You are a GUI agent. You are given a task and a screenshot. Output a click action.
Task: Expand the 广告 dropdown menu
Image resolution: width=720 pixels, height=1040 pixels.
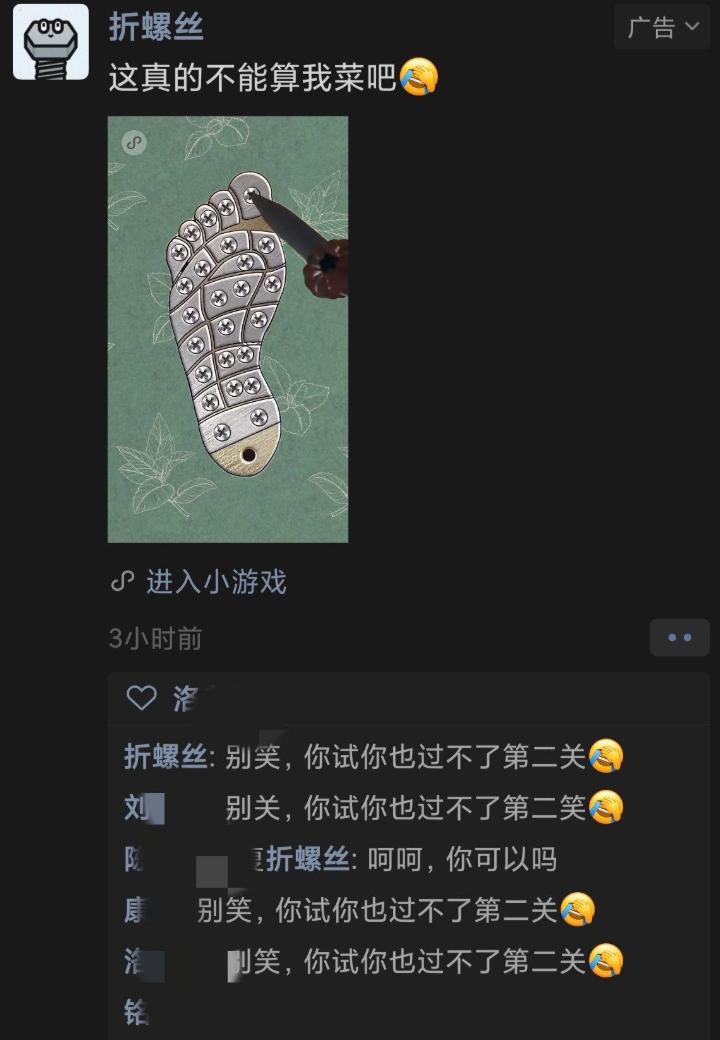click(662, 28)
